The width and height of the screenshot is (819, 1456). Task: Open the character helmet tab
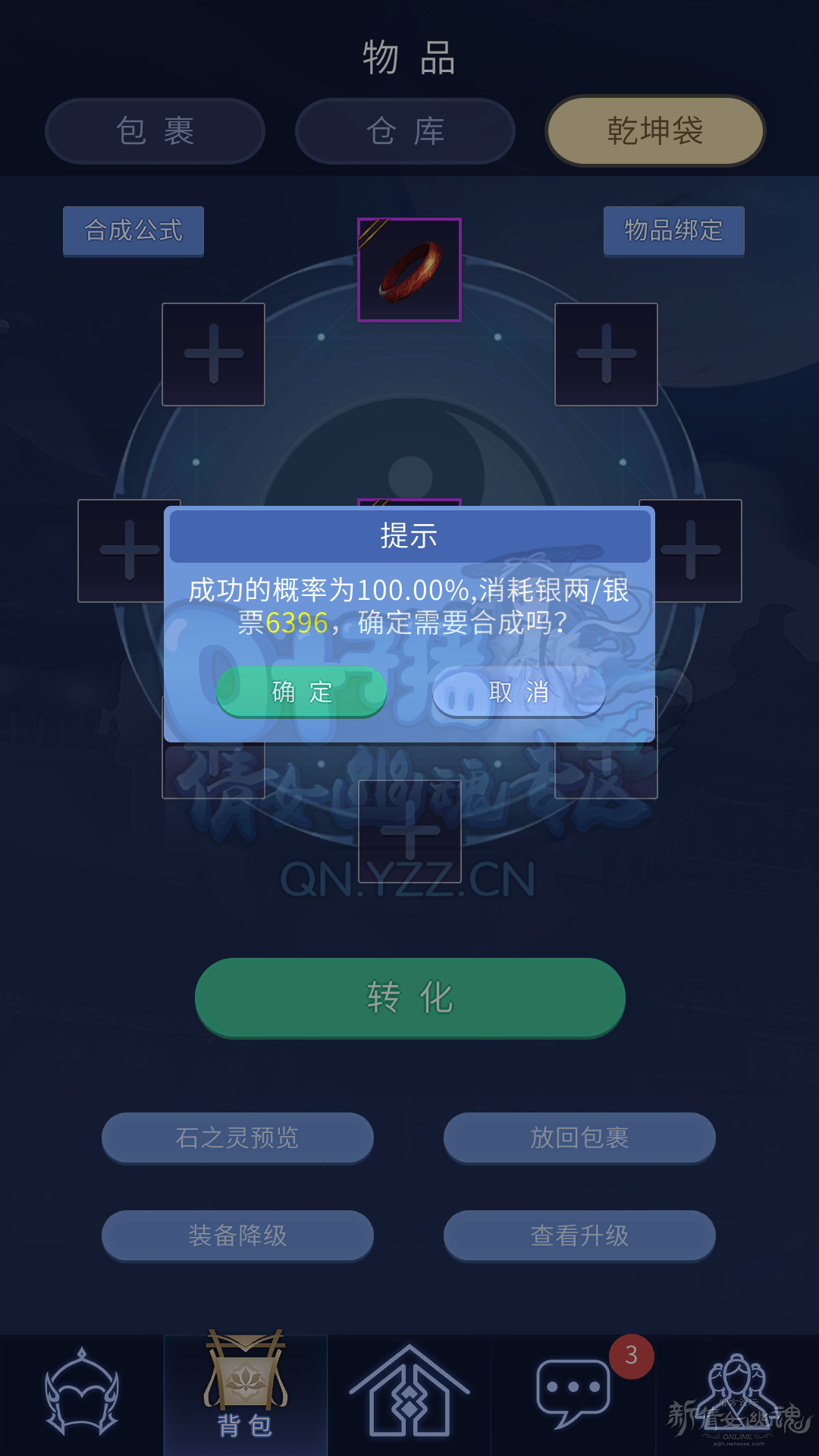click(x=82, y=1394)
